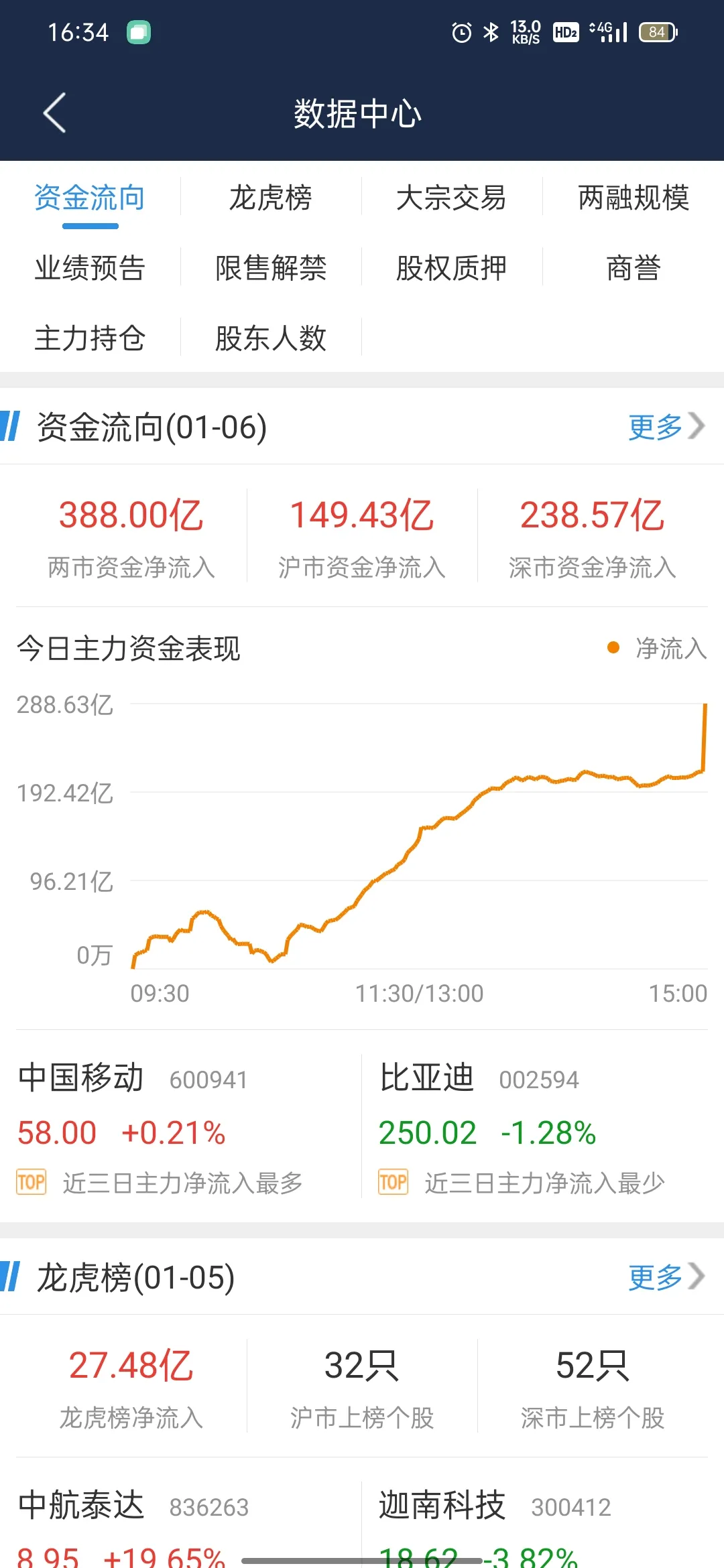Image resolution: width=724 pixels, height=1568 pixels.
Task: Toggle the 净流入 legend dot on the chart
Action: (x=612, y=648)
